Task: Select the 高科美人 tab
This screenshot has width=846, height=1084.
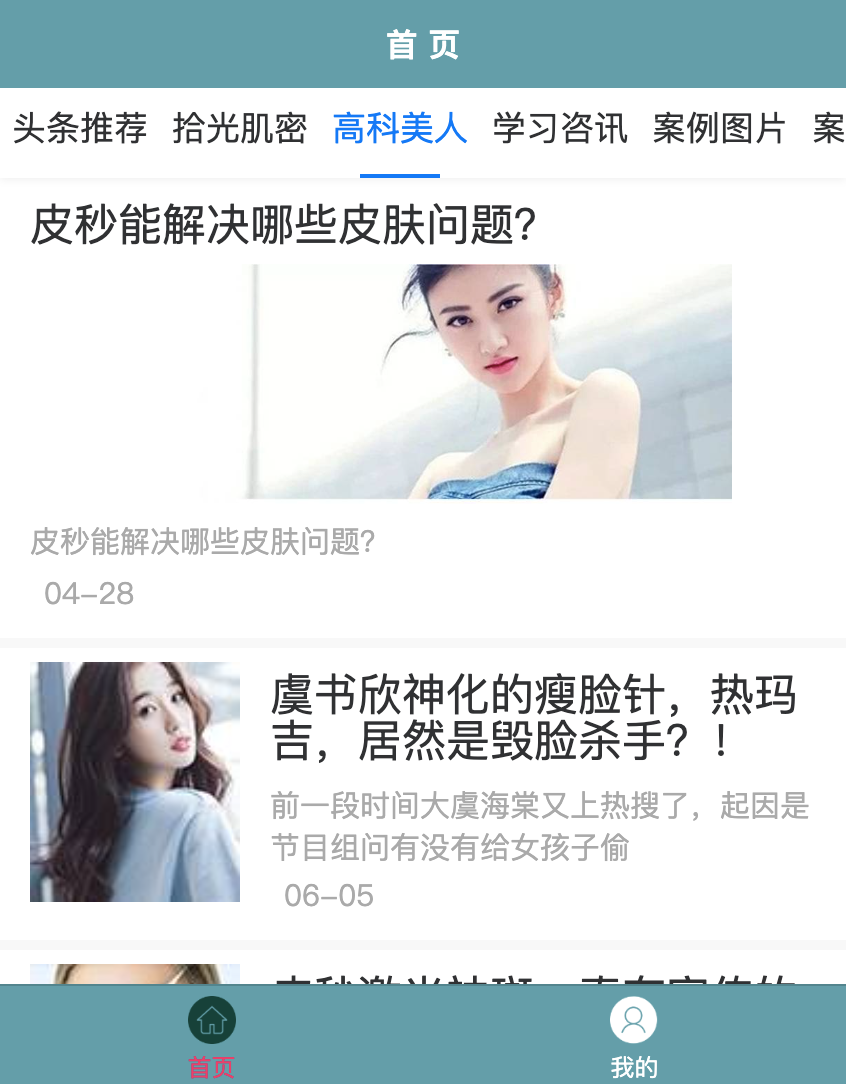Action: [400, 129]
